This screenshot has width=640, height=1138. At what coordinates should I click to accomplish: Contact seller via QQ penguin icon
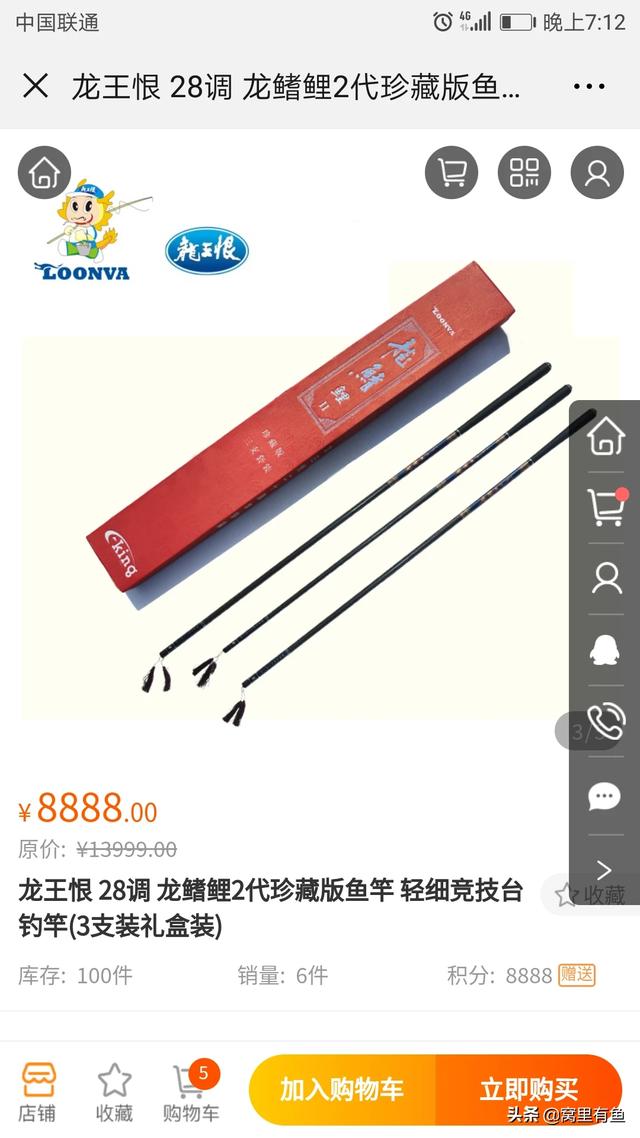605,650
